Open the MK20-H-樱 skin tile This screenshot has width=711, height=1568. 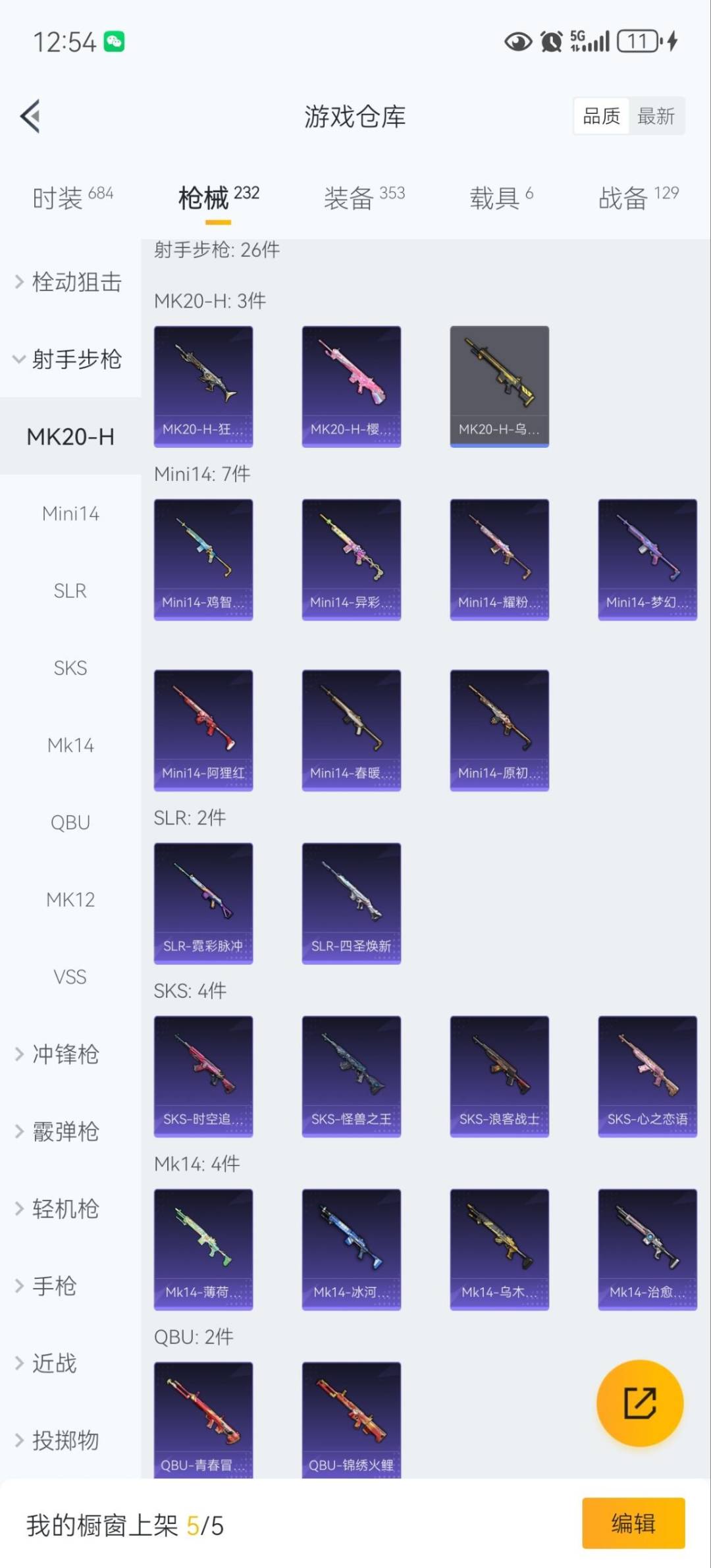click(351, 387)
